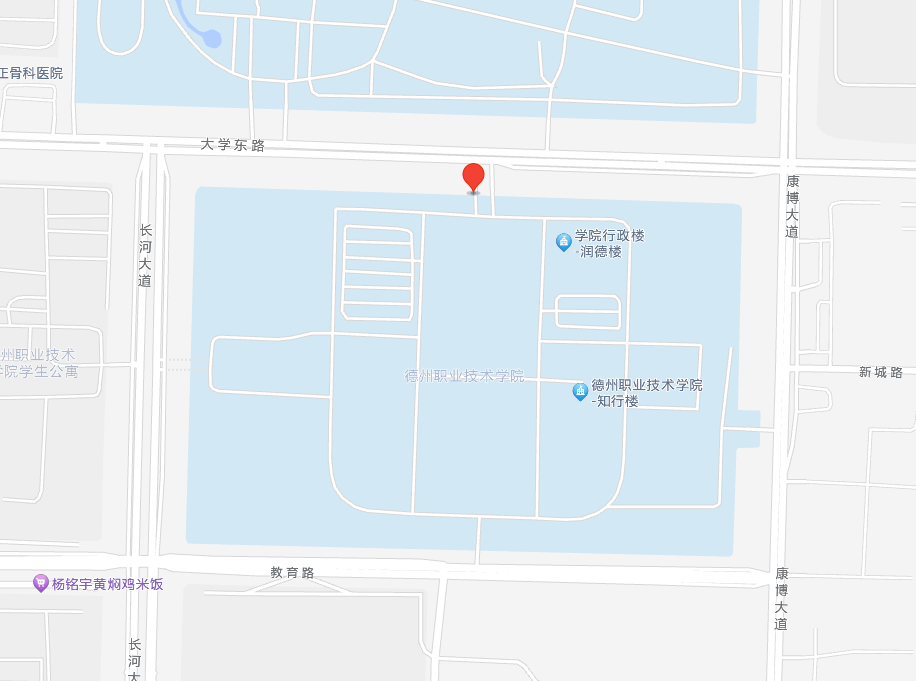The width and height of the screenshot is (916, 681).
Task: Tap the red location pin
Action: coord(473,177)
